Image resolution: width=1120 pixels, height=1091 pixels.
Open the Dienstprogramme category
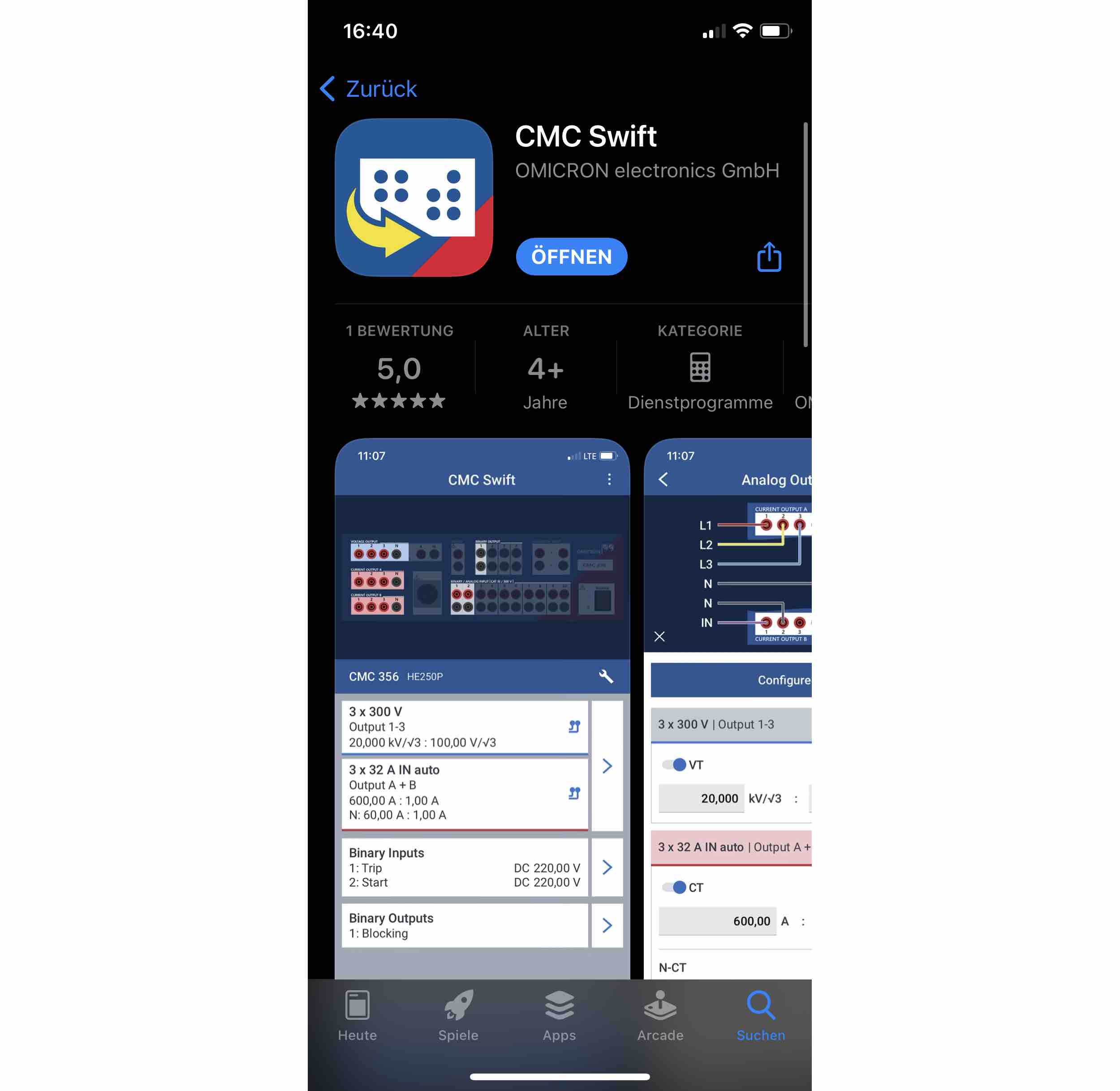point(699,367)
